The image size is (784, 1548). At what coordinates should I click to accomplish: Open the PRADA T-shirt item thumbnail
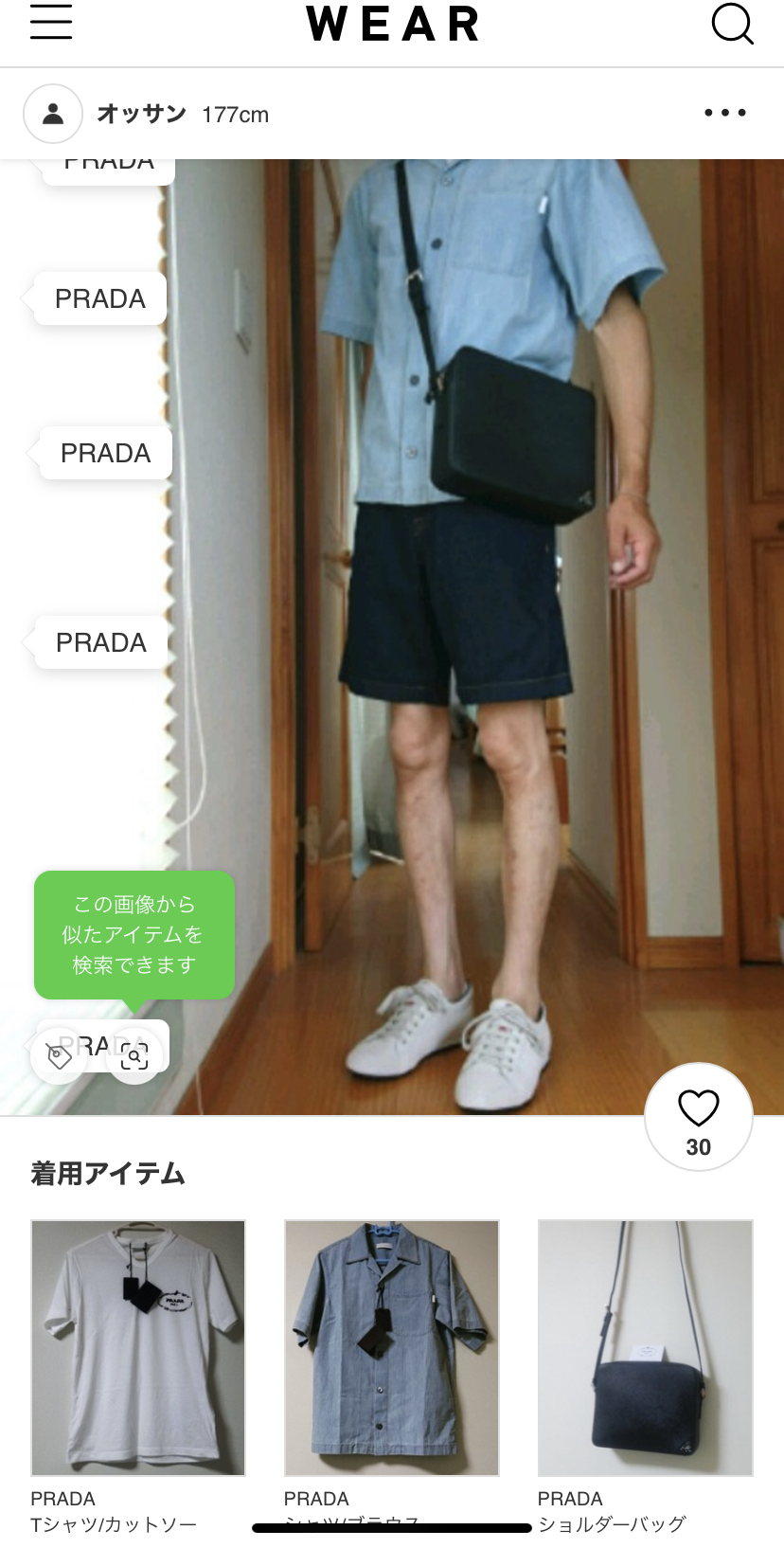click(138, 1348)
